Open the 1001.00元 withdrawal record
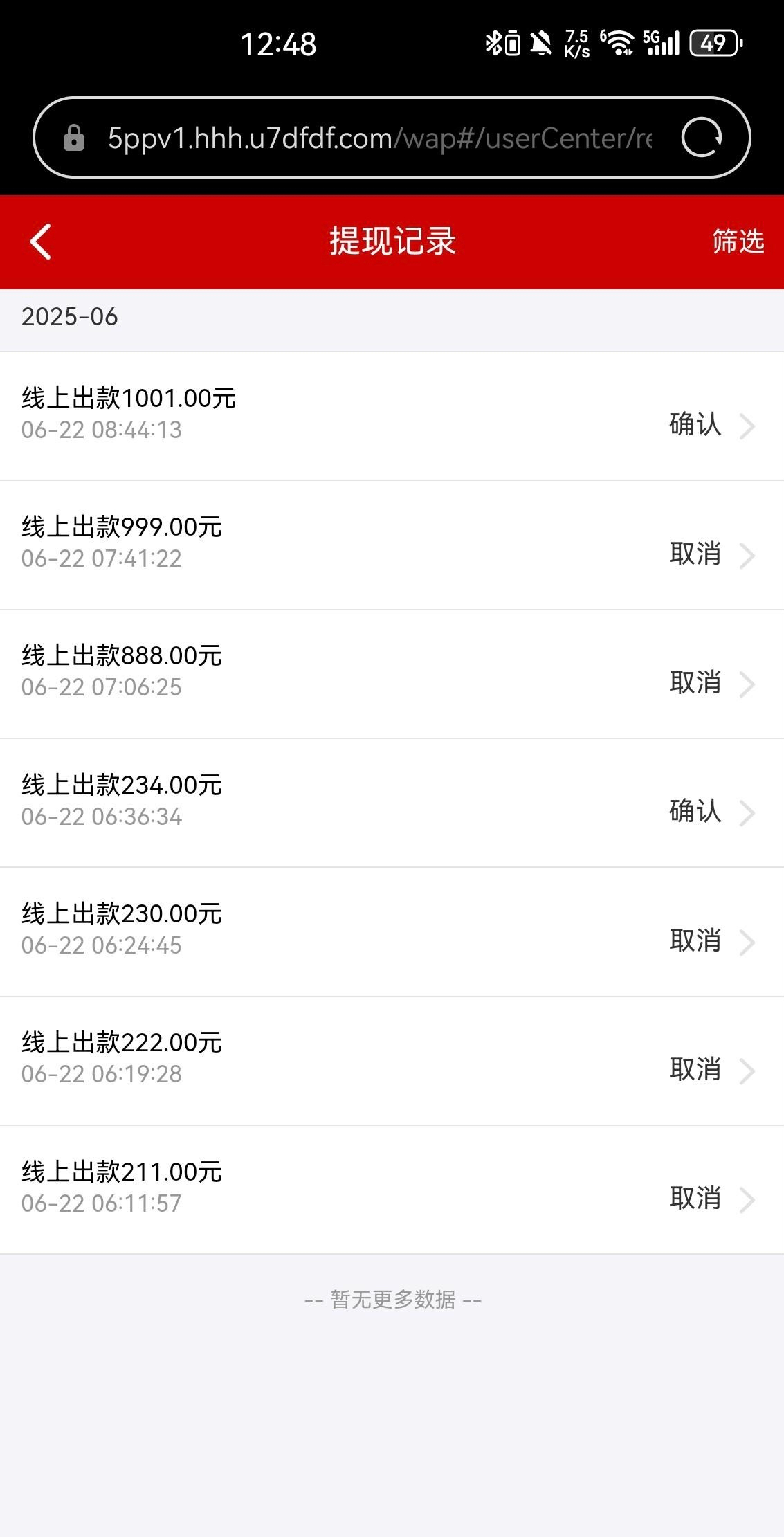 click(392, 416)
